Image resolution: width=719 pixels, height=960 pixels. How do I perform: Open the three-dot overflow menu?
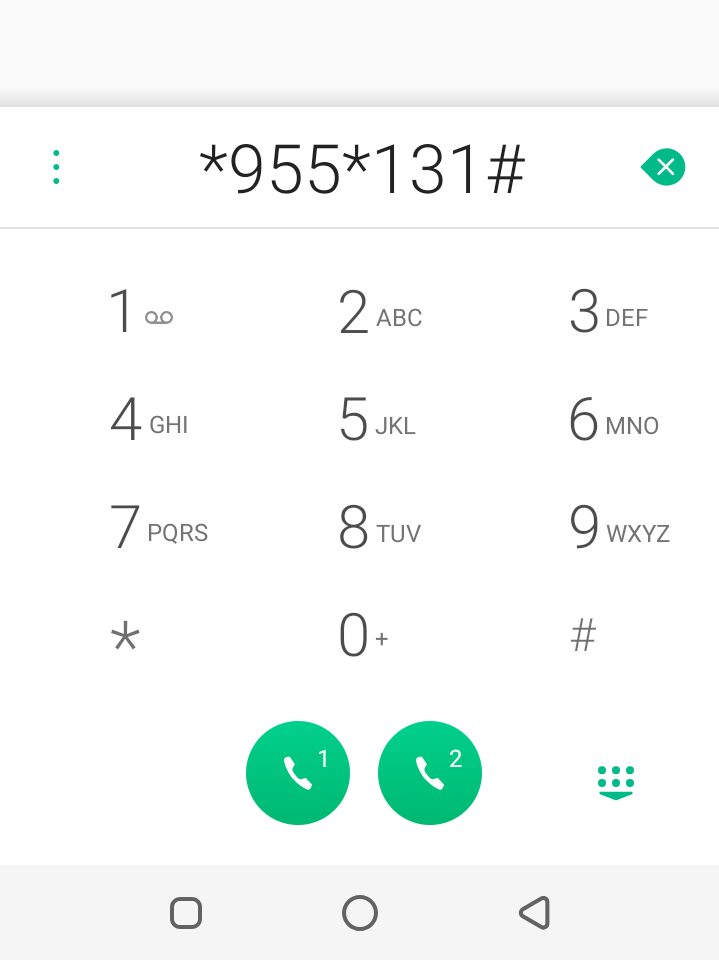click(x=56, y=167)
